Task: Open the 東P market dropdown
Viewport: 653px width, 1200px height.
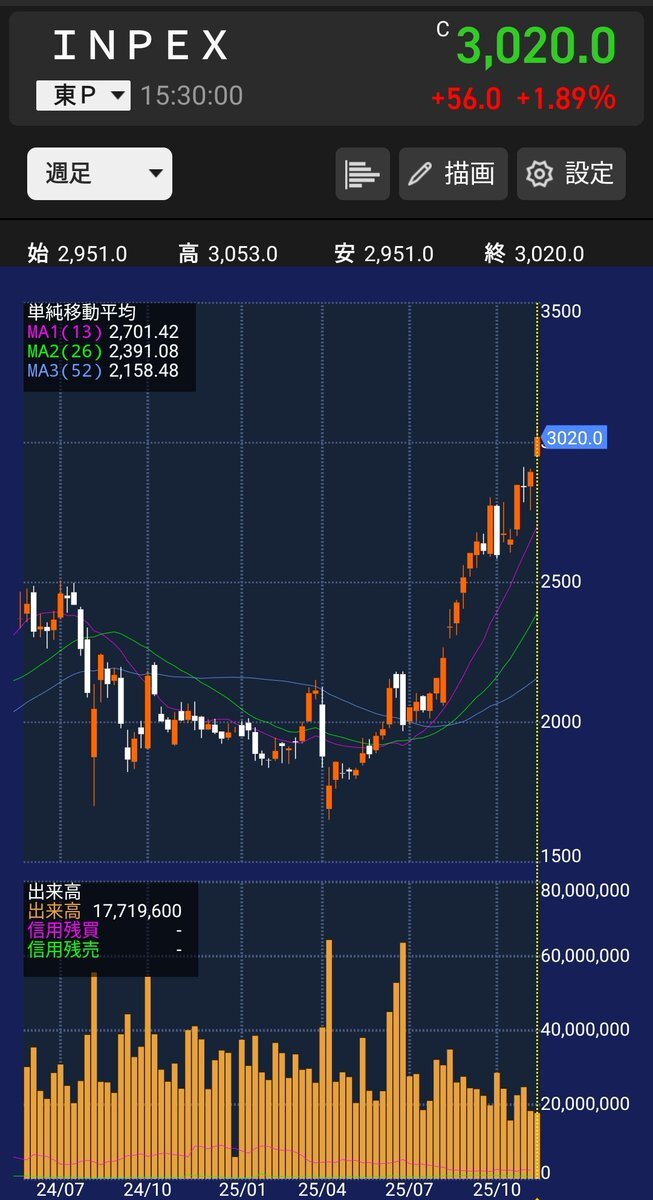Action: tap(83, 95)
